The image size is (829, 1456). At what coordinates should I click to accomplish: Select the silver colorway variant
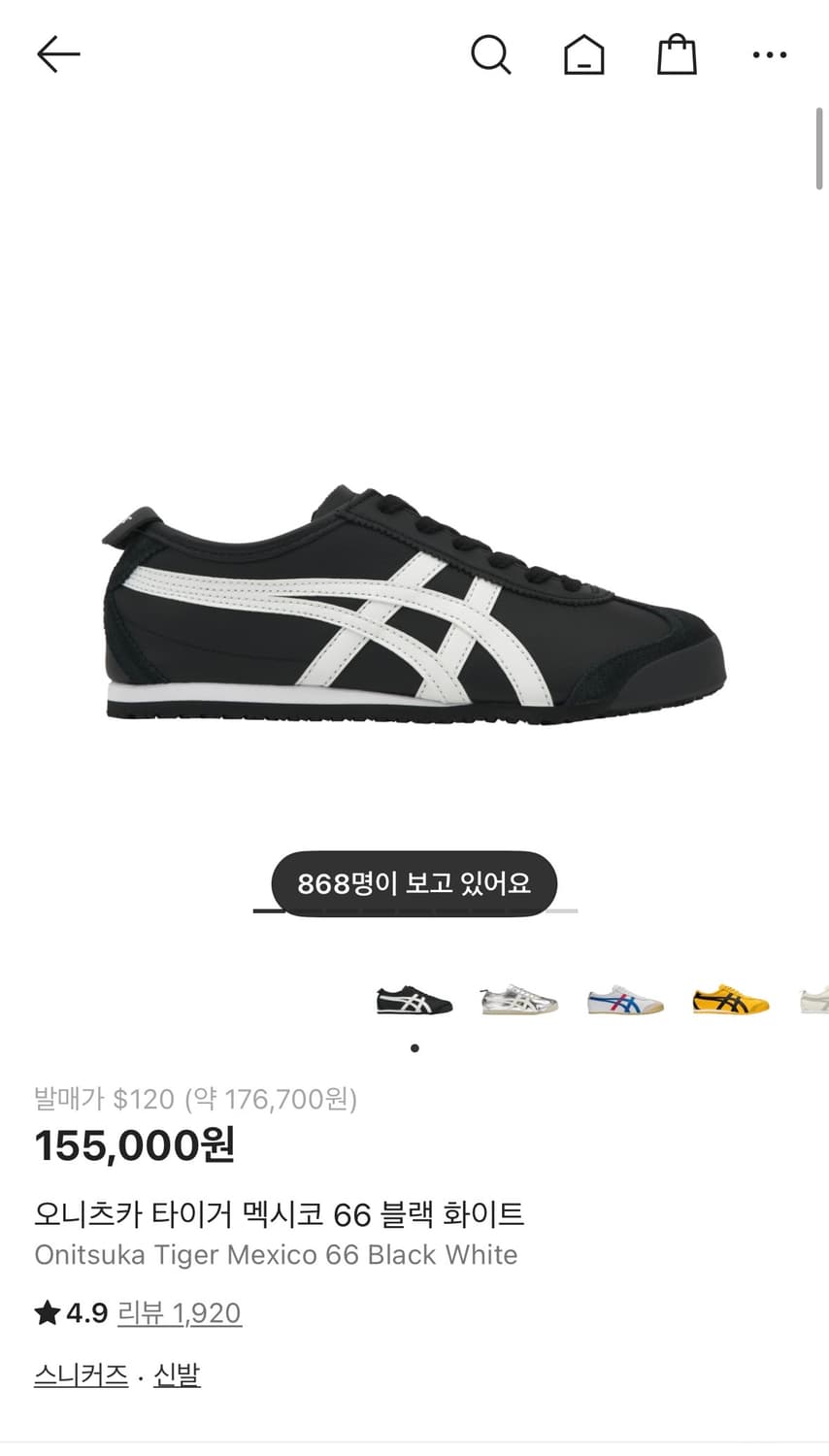point(517,1000)
